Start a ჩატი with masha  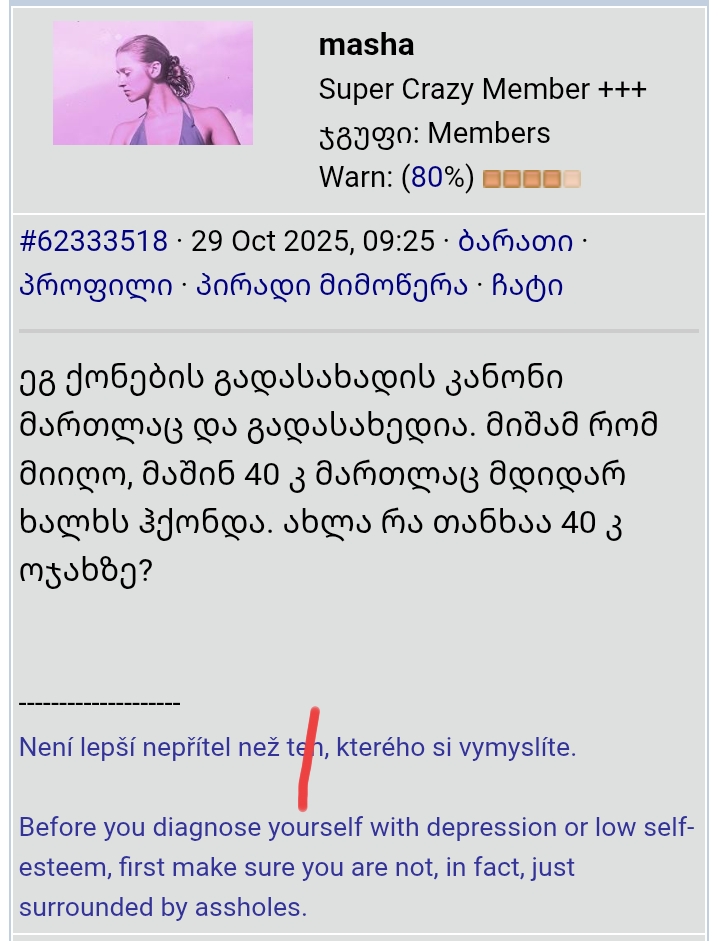(x=527, y=286)
